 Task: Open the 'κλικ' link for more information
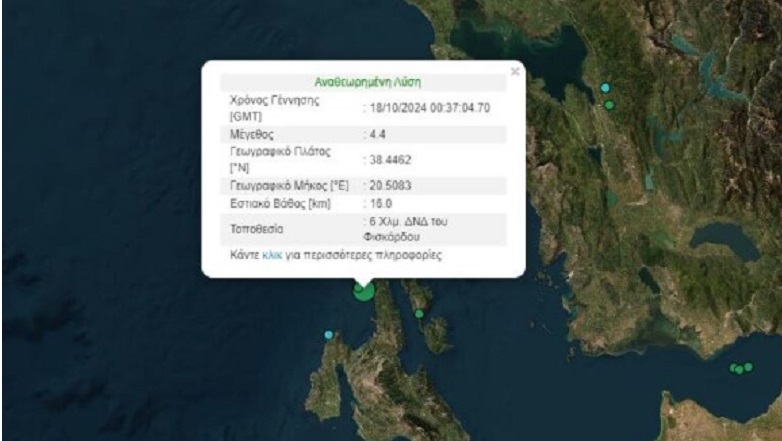[x=272, y=256]
